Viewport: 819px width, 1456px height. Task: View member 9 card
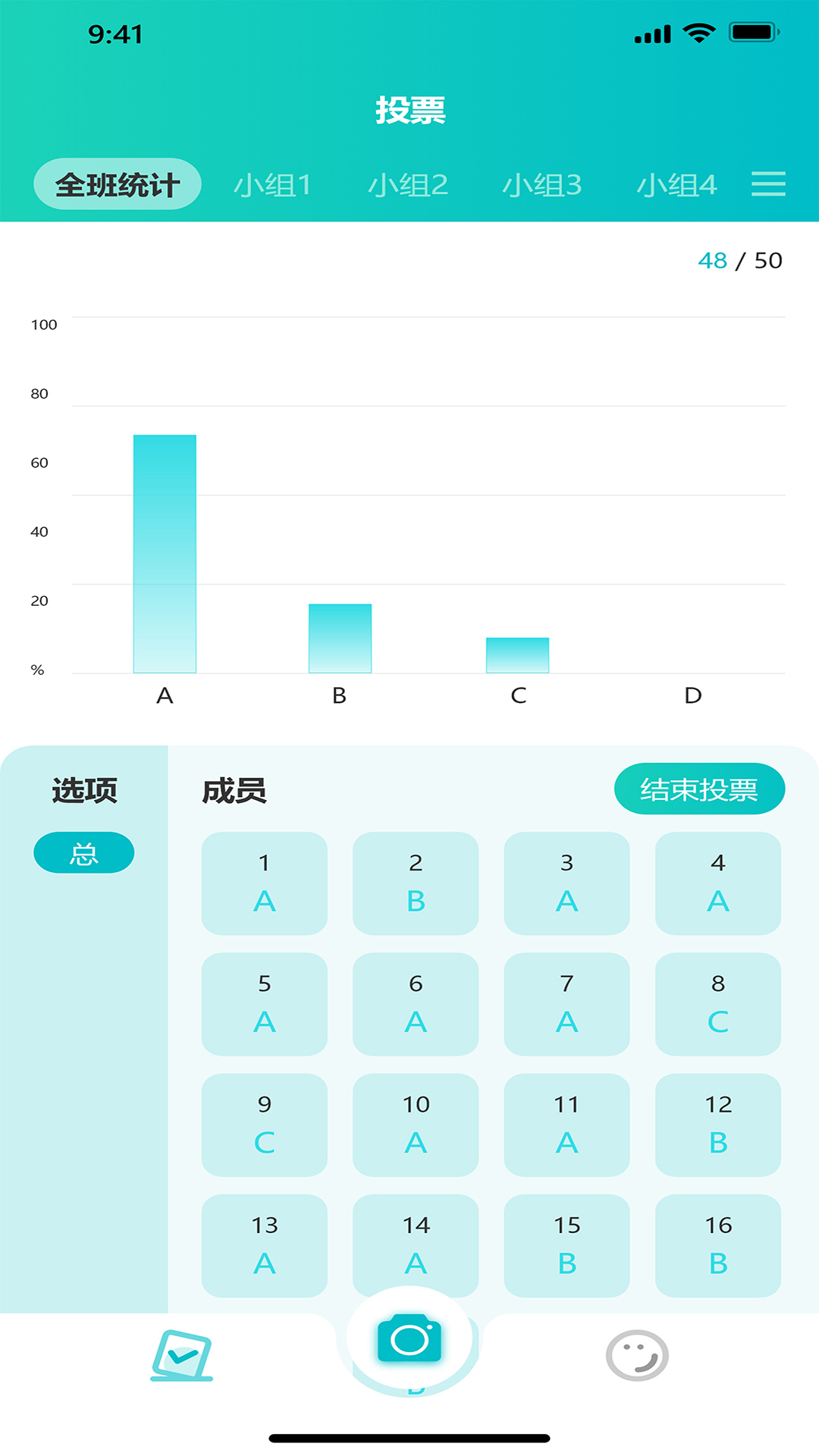tap(264, 1124)
